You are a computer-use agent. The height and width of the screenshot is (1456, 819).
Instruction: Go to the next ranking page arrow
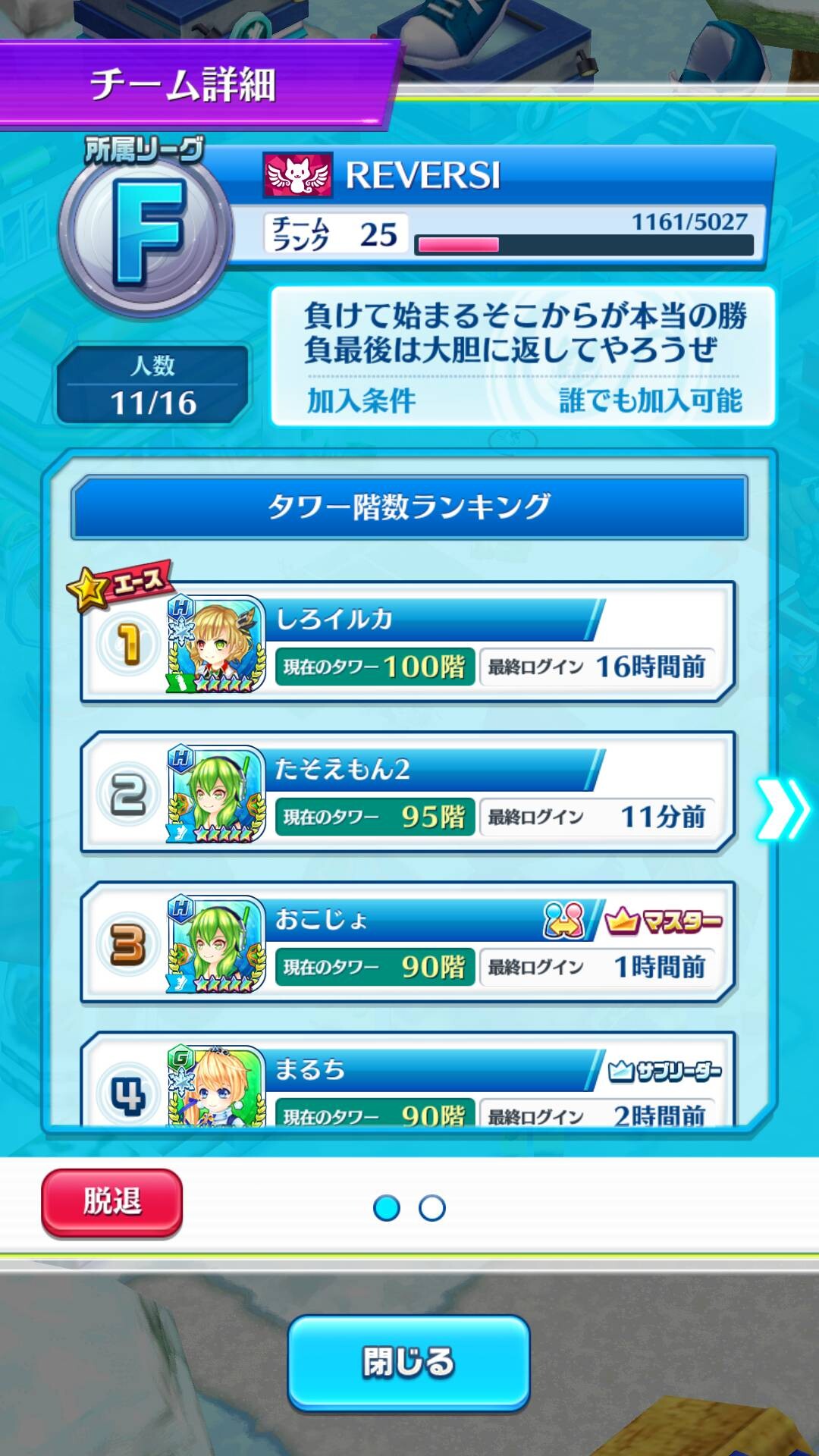783,809
